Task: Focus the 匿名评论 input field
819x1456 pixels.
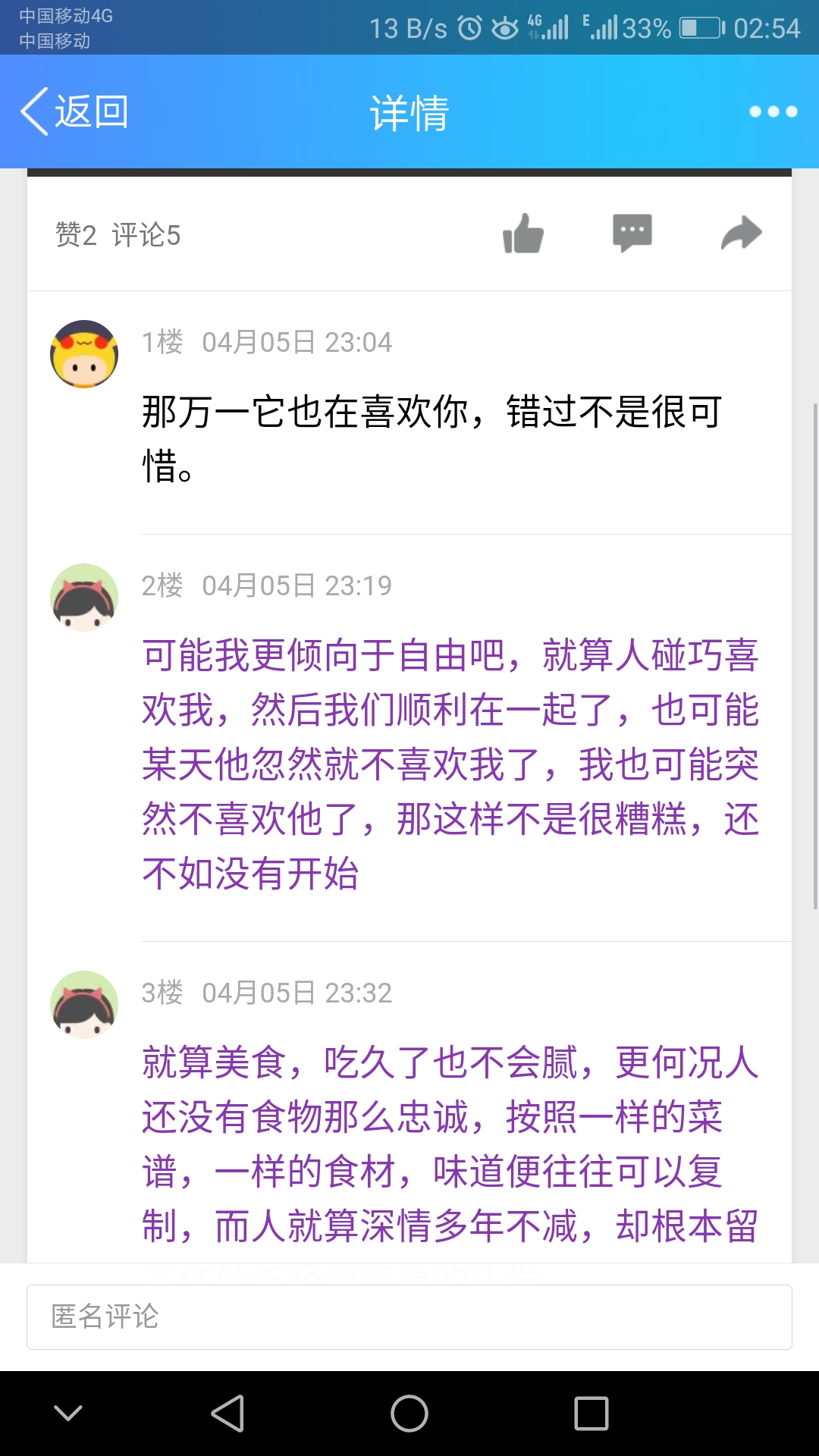Action: pos(409,1317)
